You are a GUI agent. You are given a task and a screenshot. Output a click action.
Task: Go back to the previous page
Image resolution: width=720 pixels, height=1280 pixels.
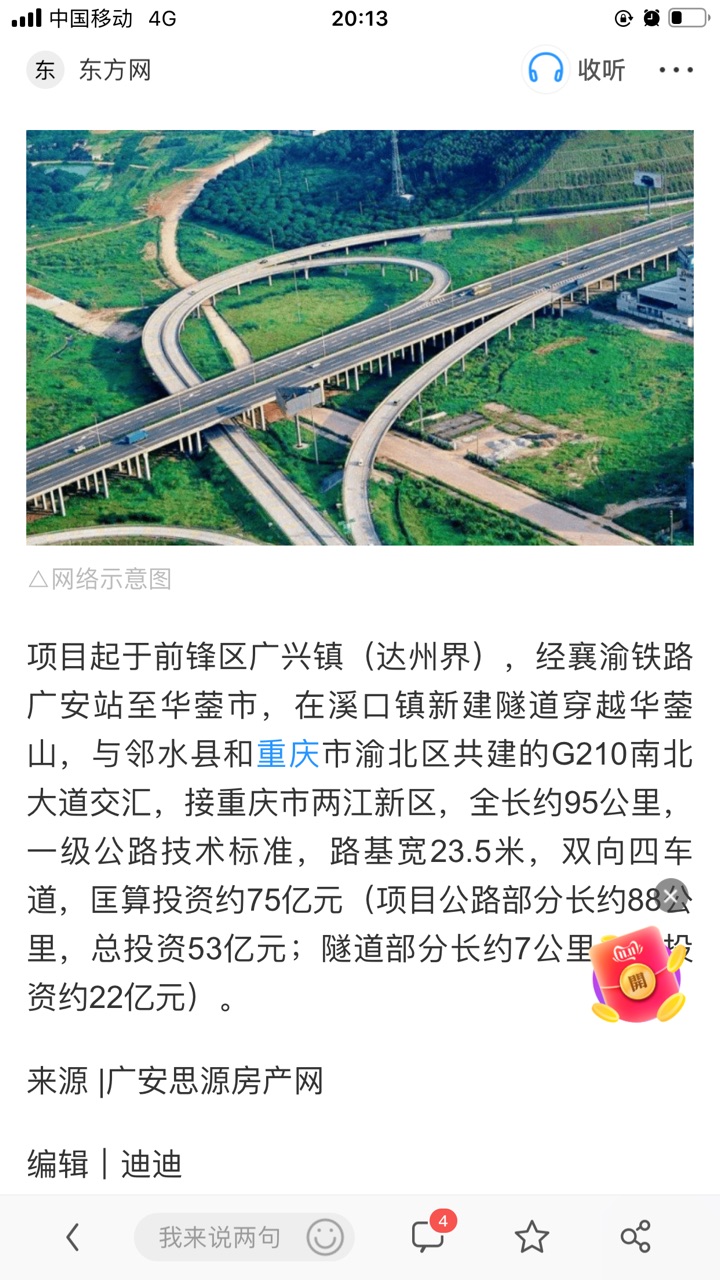[72, 1237]
